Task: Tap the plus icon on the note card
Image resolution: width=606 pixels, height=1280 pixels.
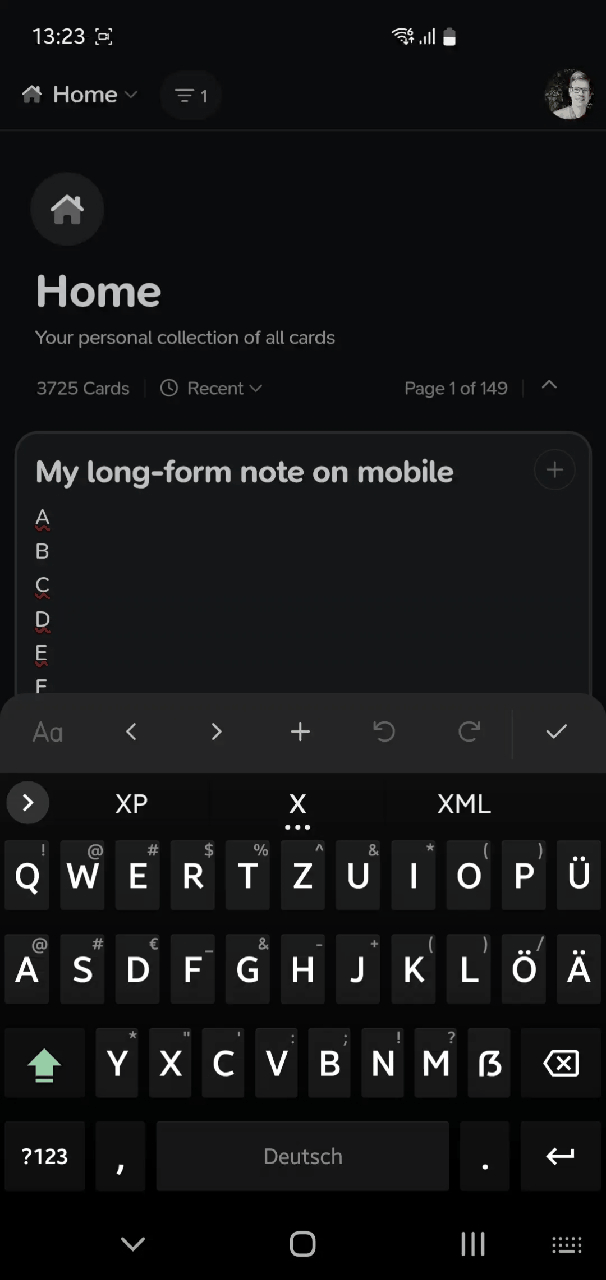Action: pyautogui.click(x=555, y=470)
